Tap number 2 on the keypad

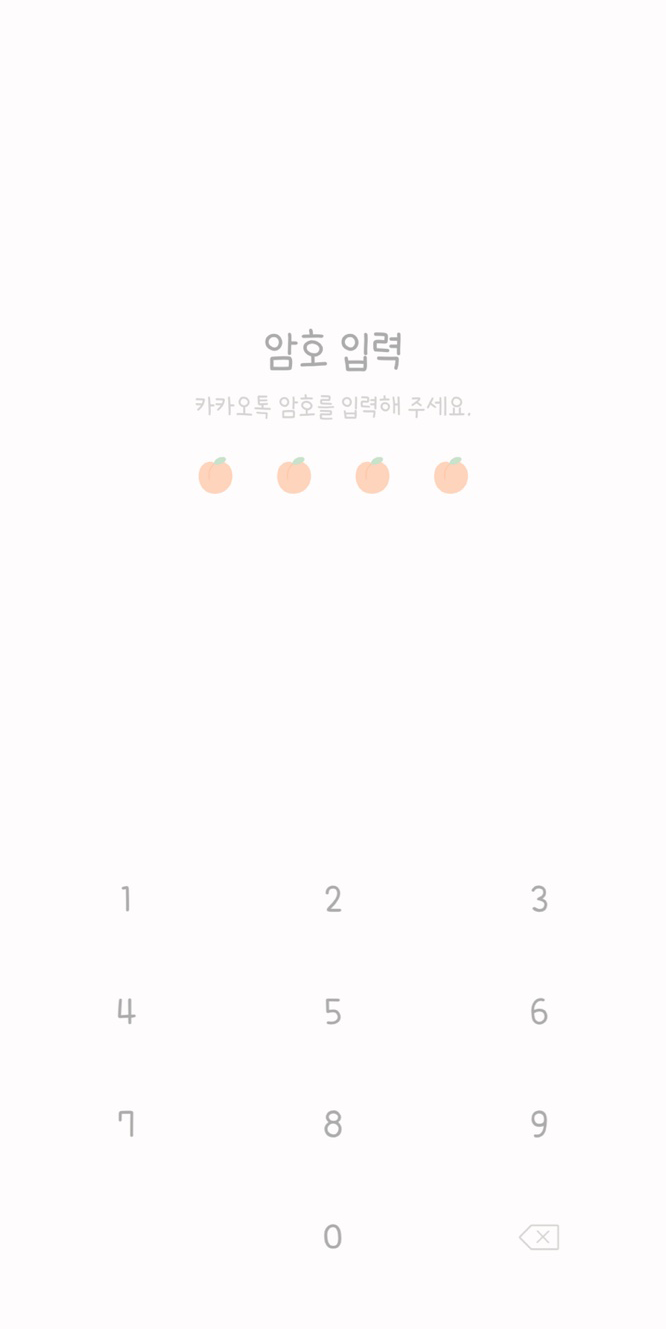[333, 899]
